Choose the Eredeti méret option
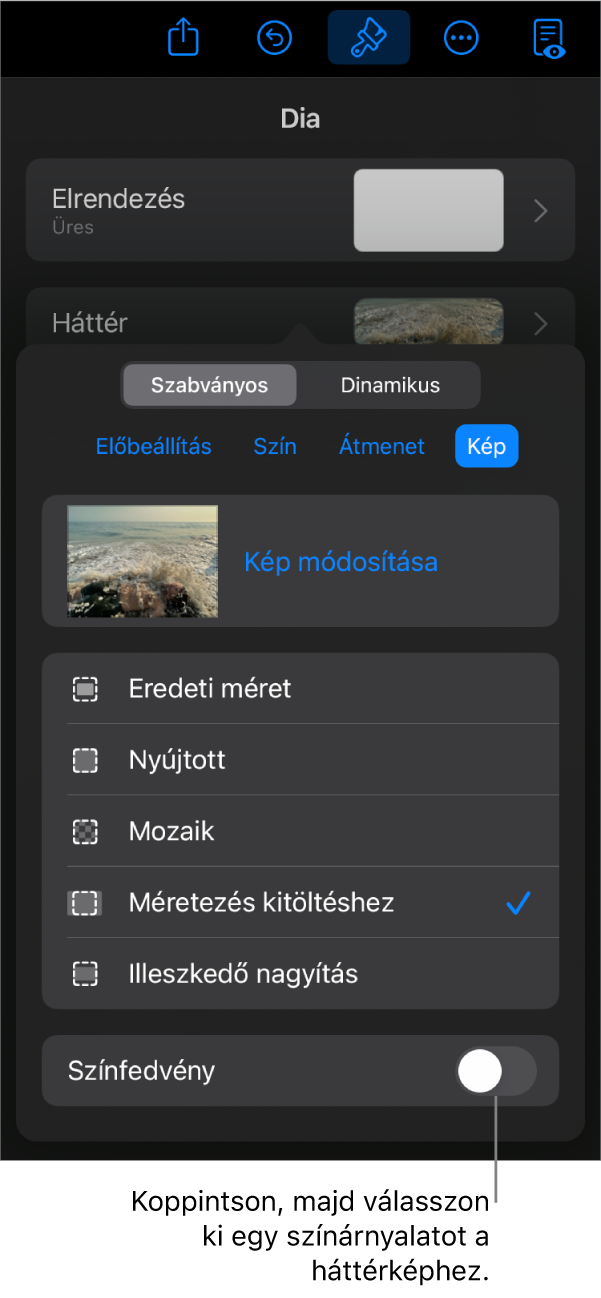601x1298 pixels. [300, 689]
